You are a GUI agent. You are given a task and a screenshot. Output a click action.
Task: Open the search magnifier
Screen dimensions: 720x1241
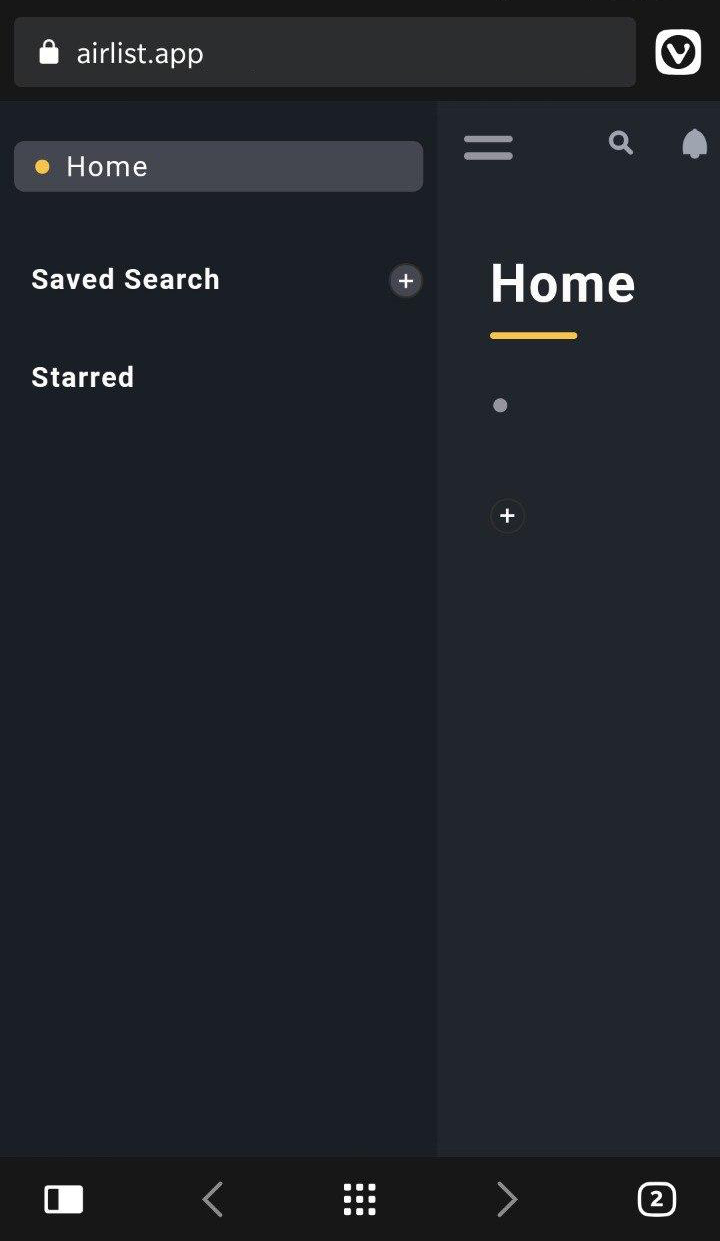(x=621, y=144)
